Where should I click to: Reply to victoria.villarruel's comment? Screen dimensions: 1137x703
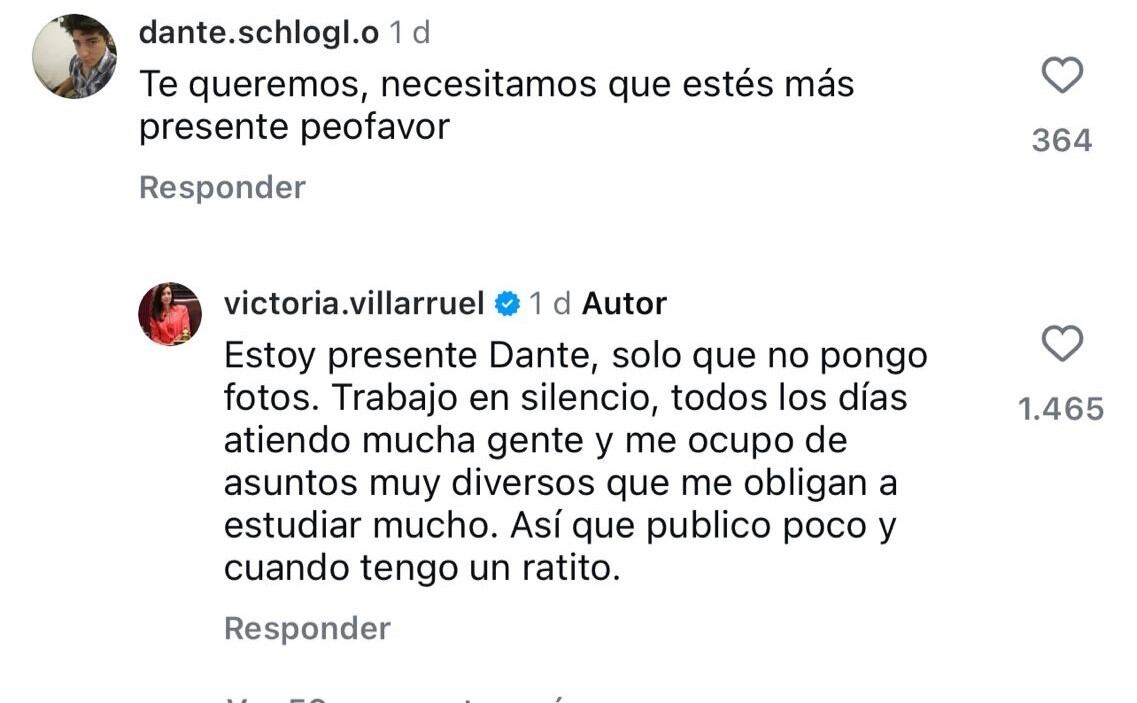(x=306, y=628)
